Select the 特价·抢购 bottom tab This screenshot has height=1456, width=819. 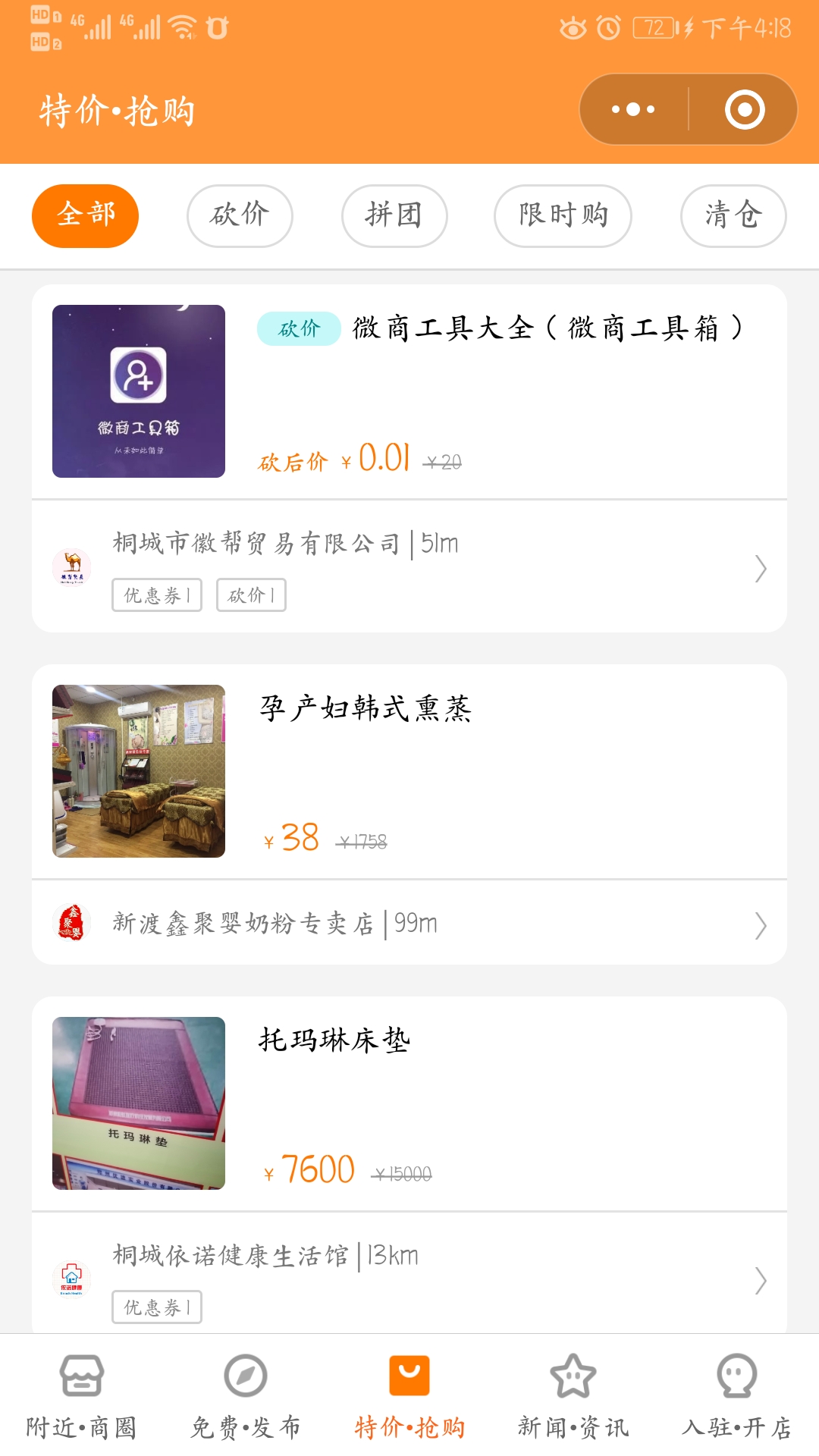click(409, 1395)
